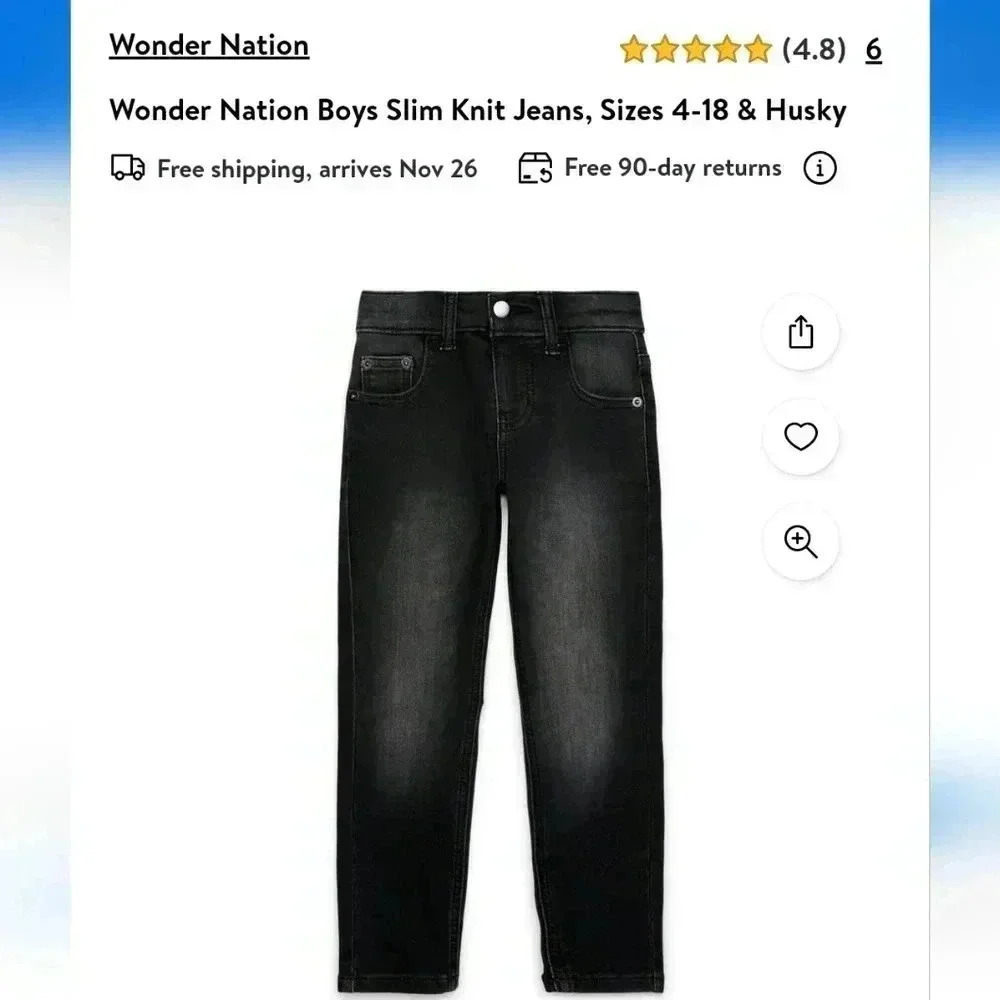1000x1000 pixels.
Task: Add the jeans to favorites with the heart
Action: 800,437
